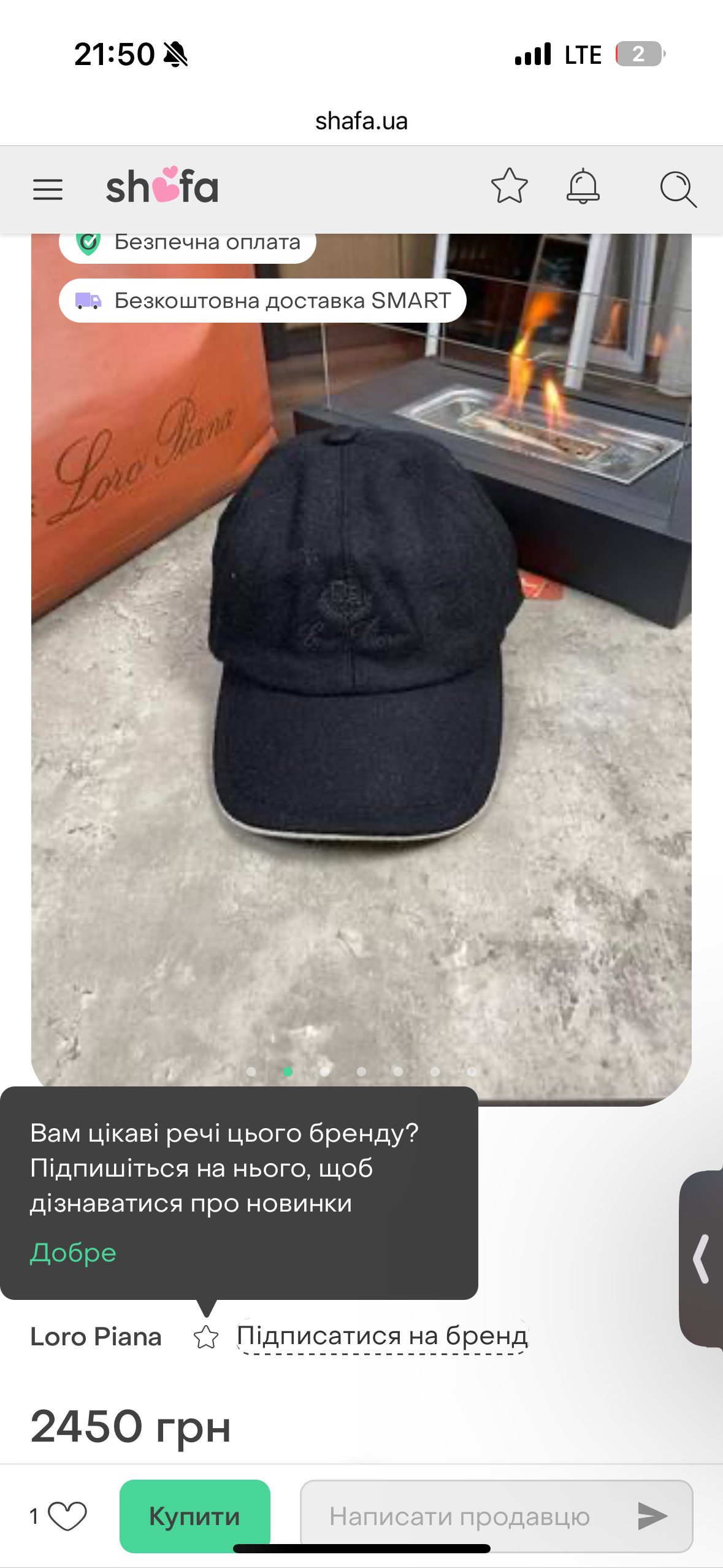Tap the shafa logo to go home
The height and width of the screenshot is (1568, 723).
pos(162,186)
